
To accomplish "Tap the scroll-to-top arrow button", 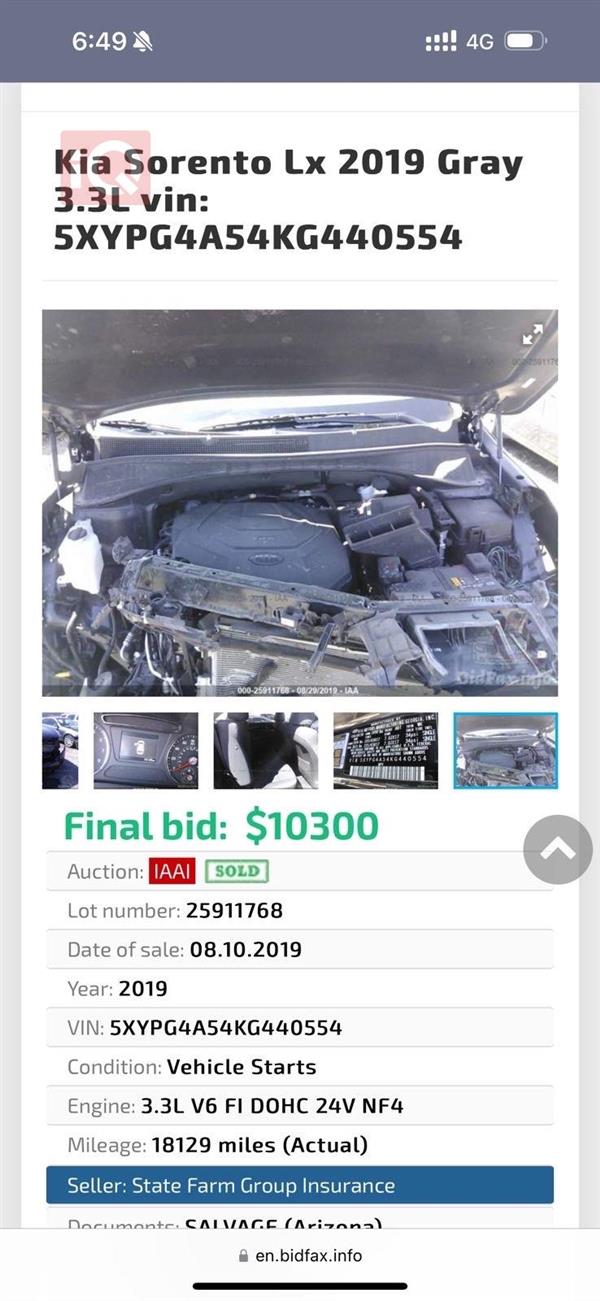I will [558, 849].
